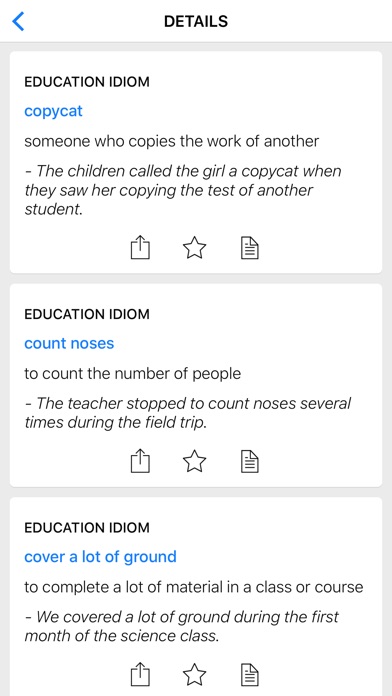Star the cover a lot of ground idiom
392x696 pixels.
tap(194, 675)
